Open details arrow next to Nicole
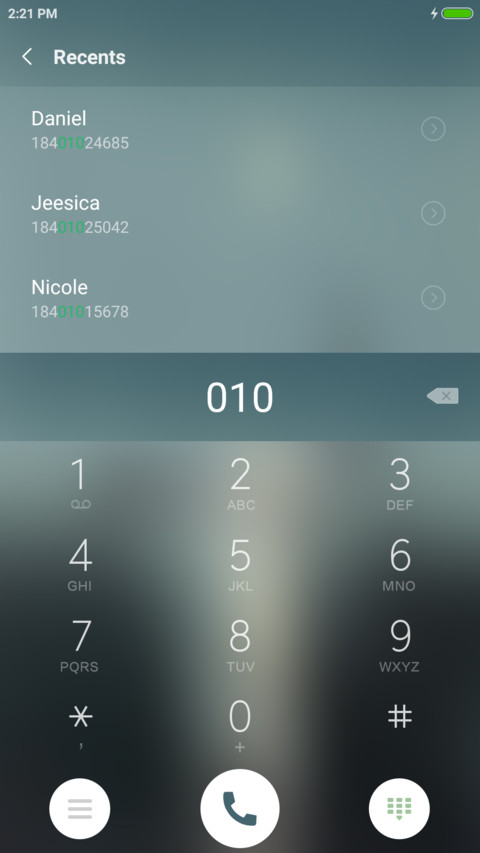 click(433, 298)
